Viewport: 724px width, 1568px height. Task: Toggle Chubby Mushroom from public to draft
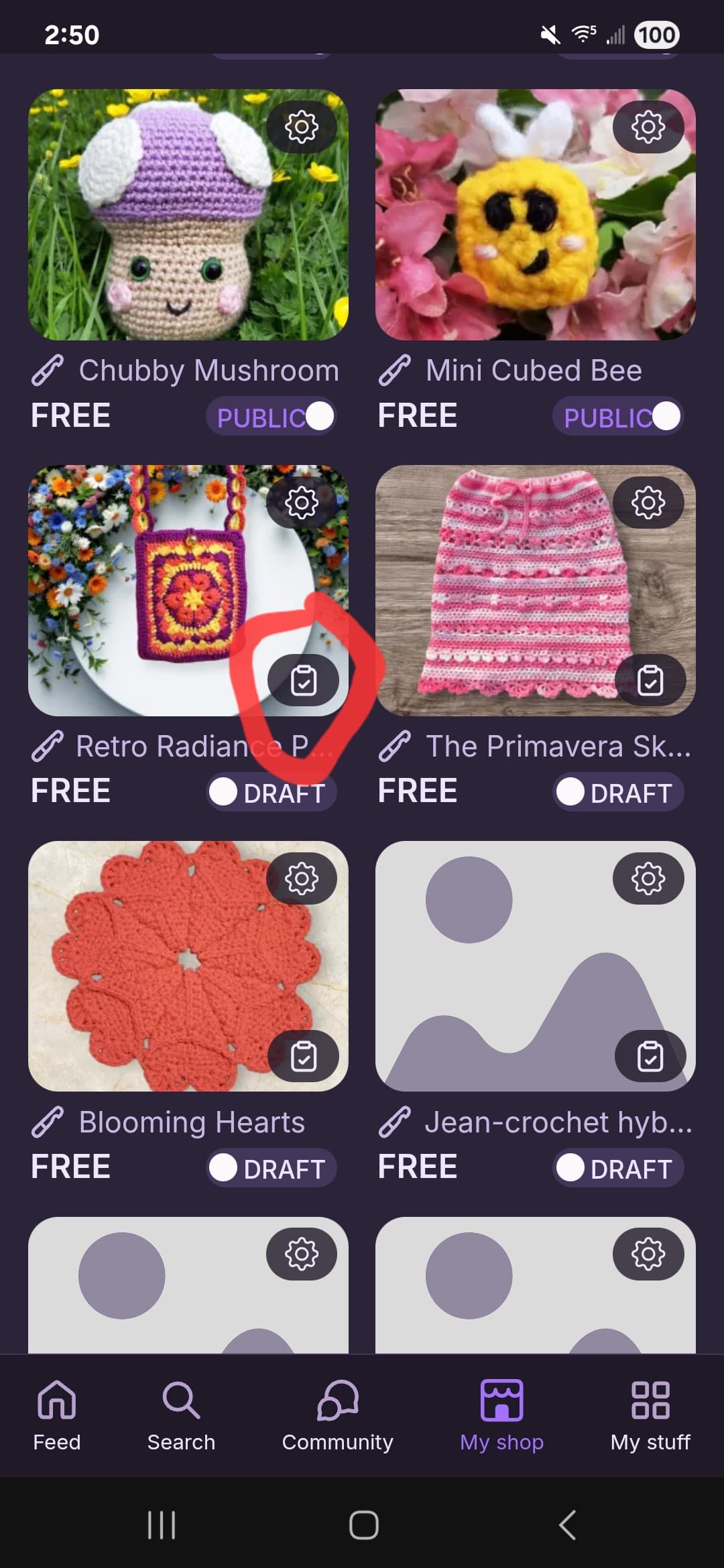click(271, 416)
